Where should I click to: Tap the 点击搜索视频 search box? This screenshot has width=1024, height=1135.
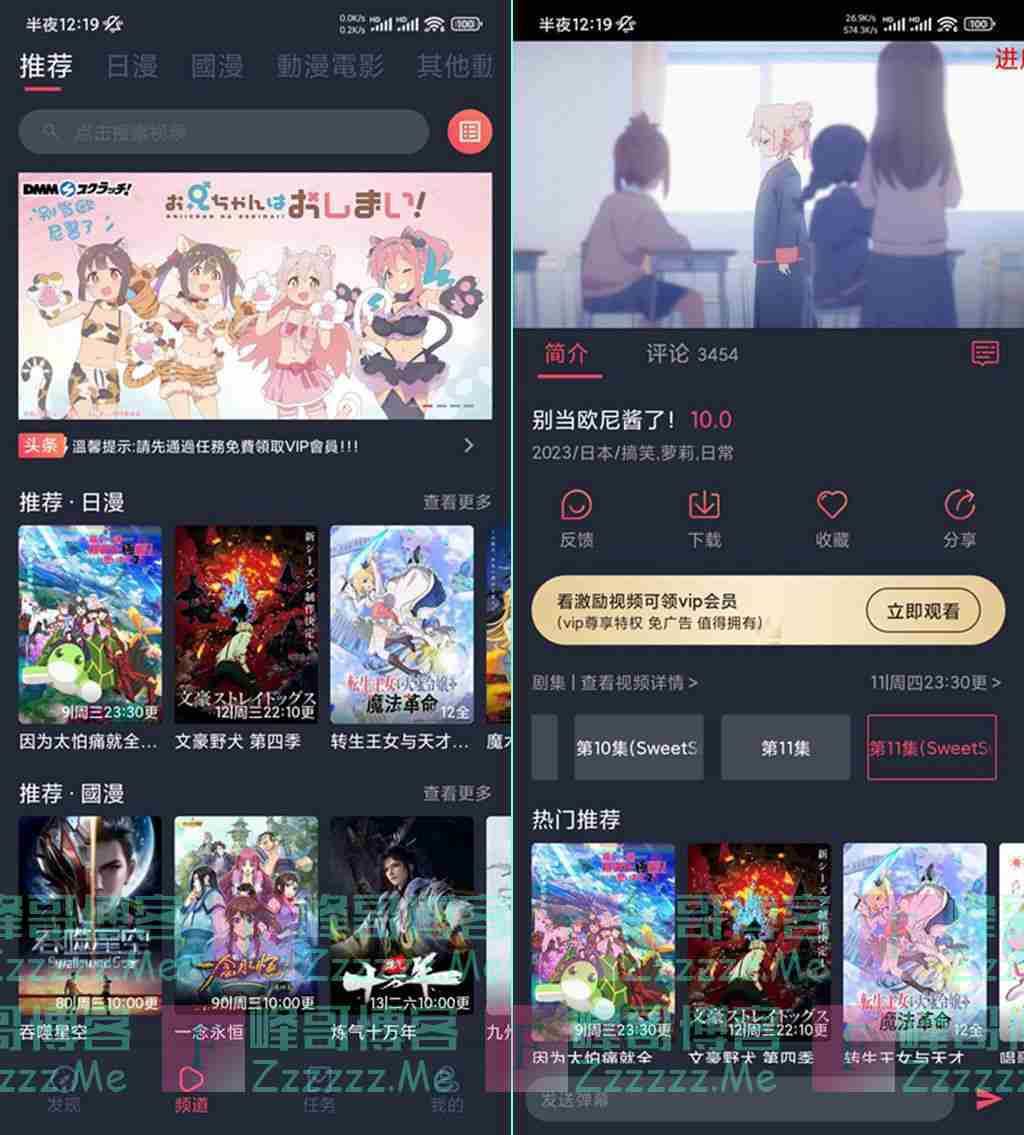[x=225, y=132]
